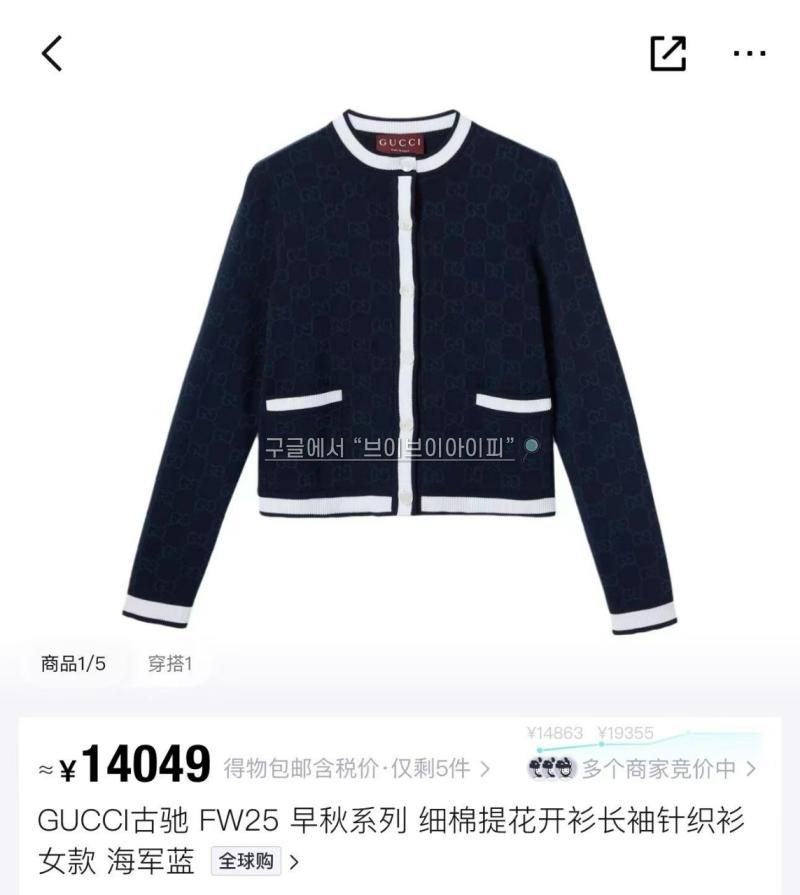
Task: Open the 全球购 tag details
Action: [254, 860]
